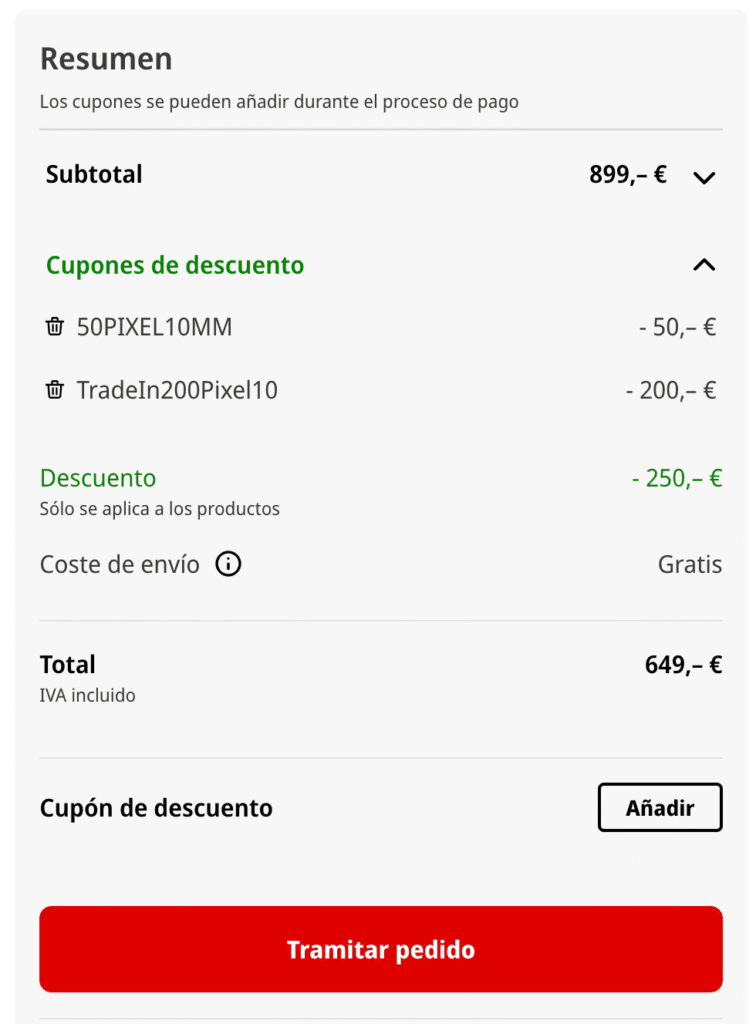Tap Añadir to add a coupon
Viewport: 756px width, 1024px height.
659,808
